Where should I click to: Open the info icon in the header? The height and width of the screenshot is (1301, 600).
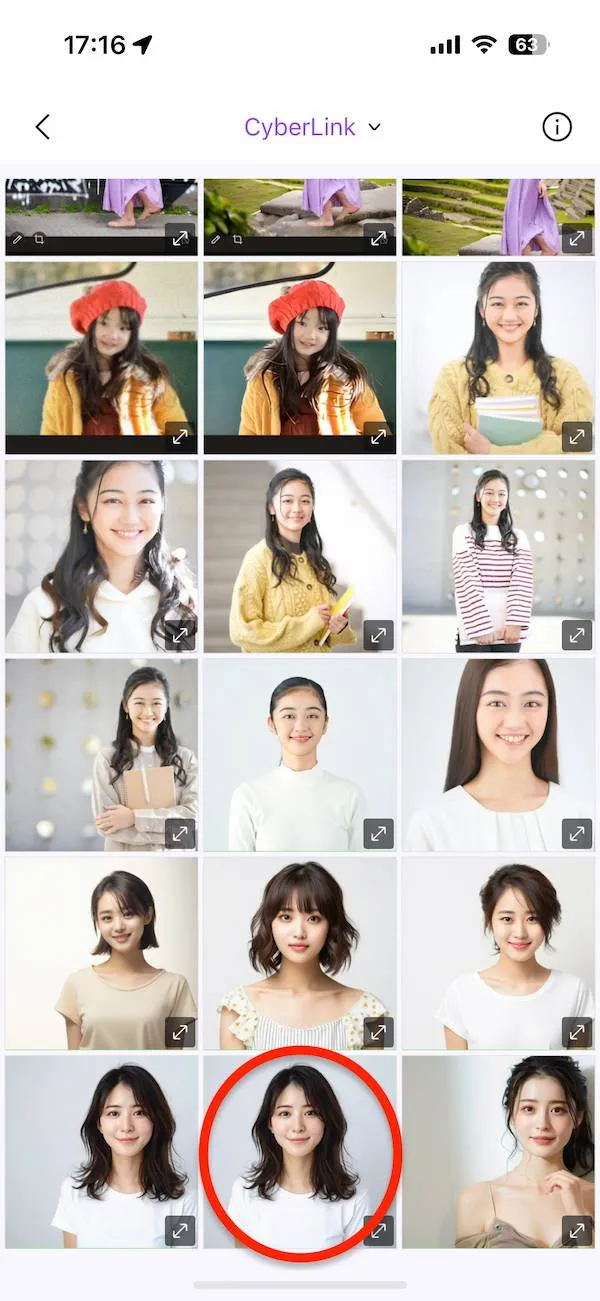click(x=556, y=127)
